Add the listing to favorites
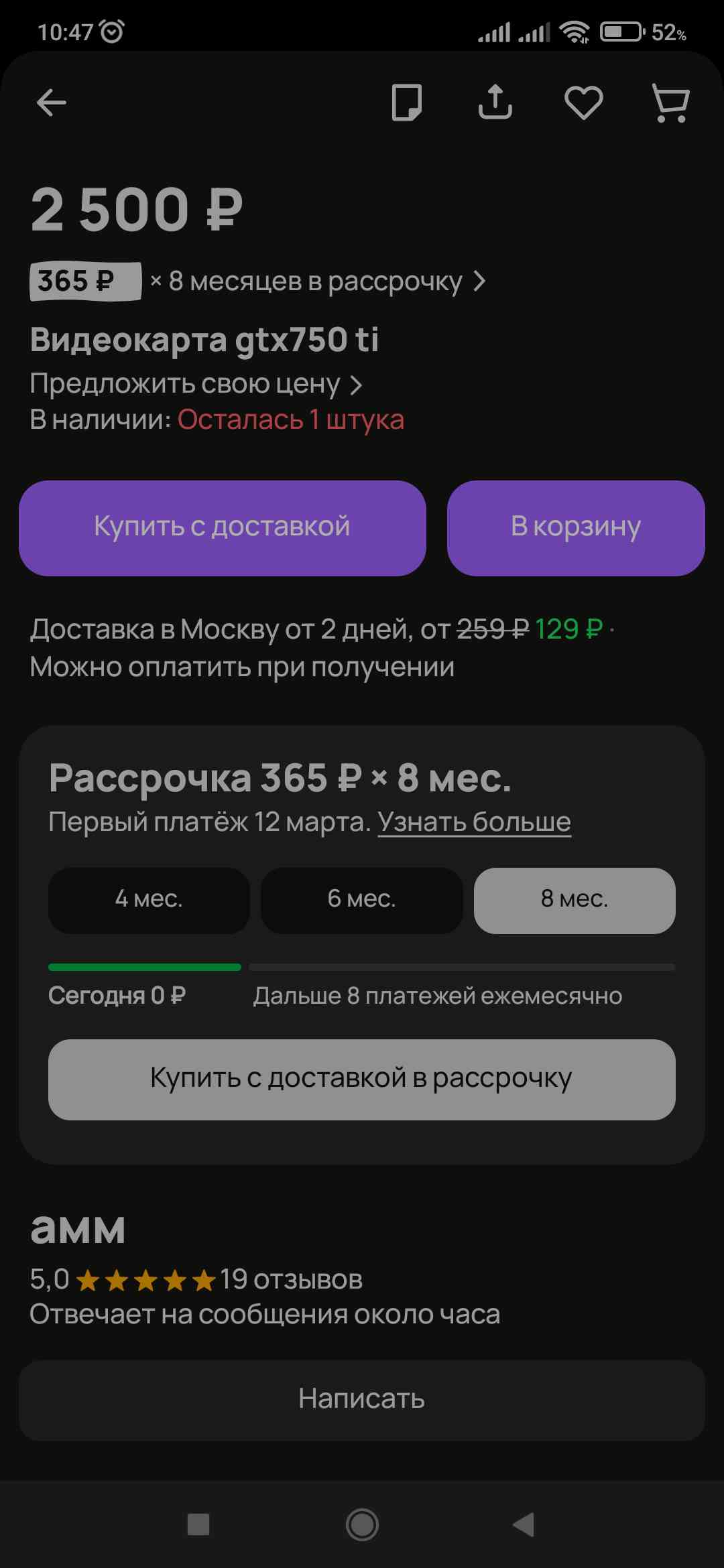This screenshot has width=724, height=1568. coord(584,103)
